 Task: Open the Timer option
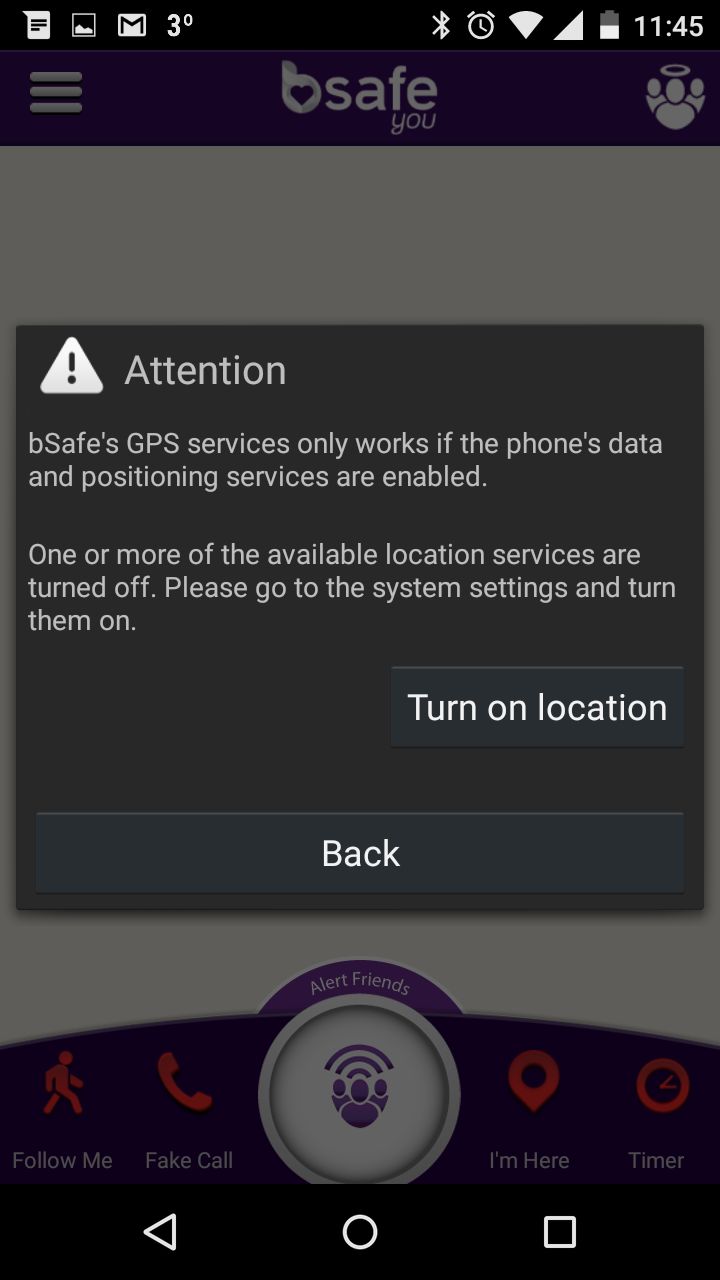pos(657,1112)
